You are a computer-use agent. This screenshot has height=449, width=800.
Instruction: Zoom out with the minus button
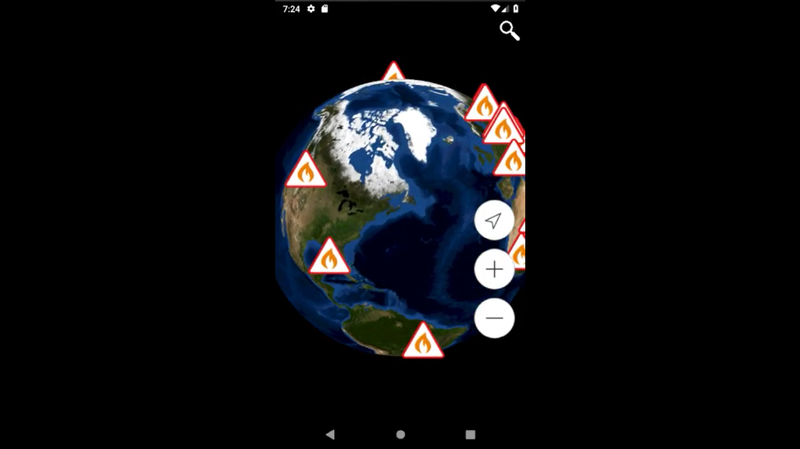pos(494,318)
